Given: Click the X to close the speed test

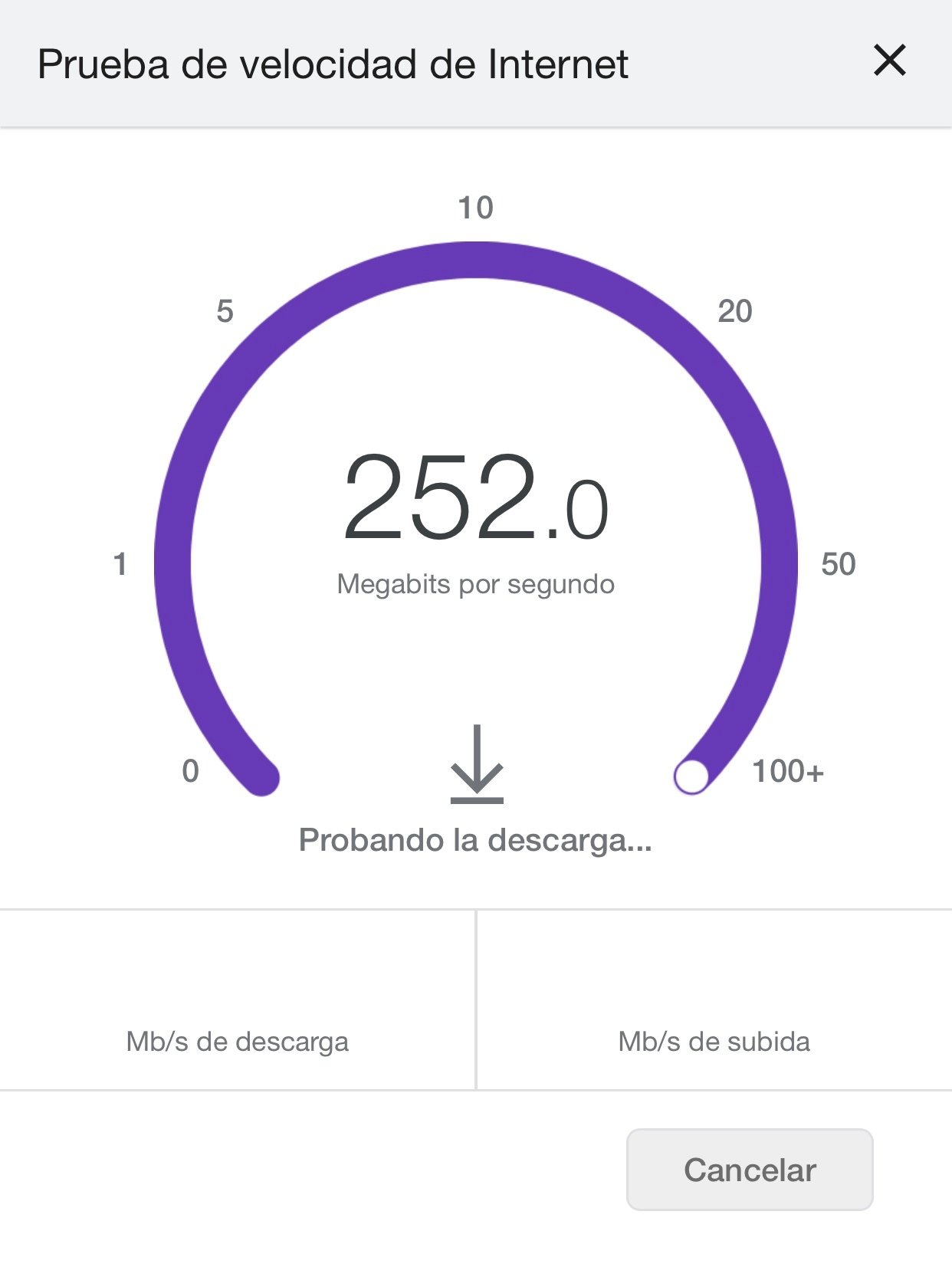Looking at the screenshot, I should click(891, 61).
